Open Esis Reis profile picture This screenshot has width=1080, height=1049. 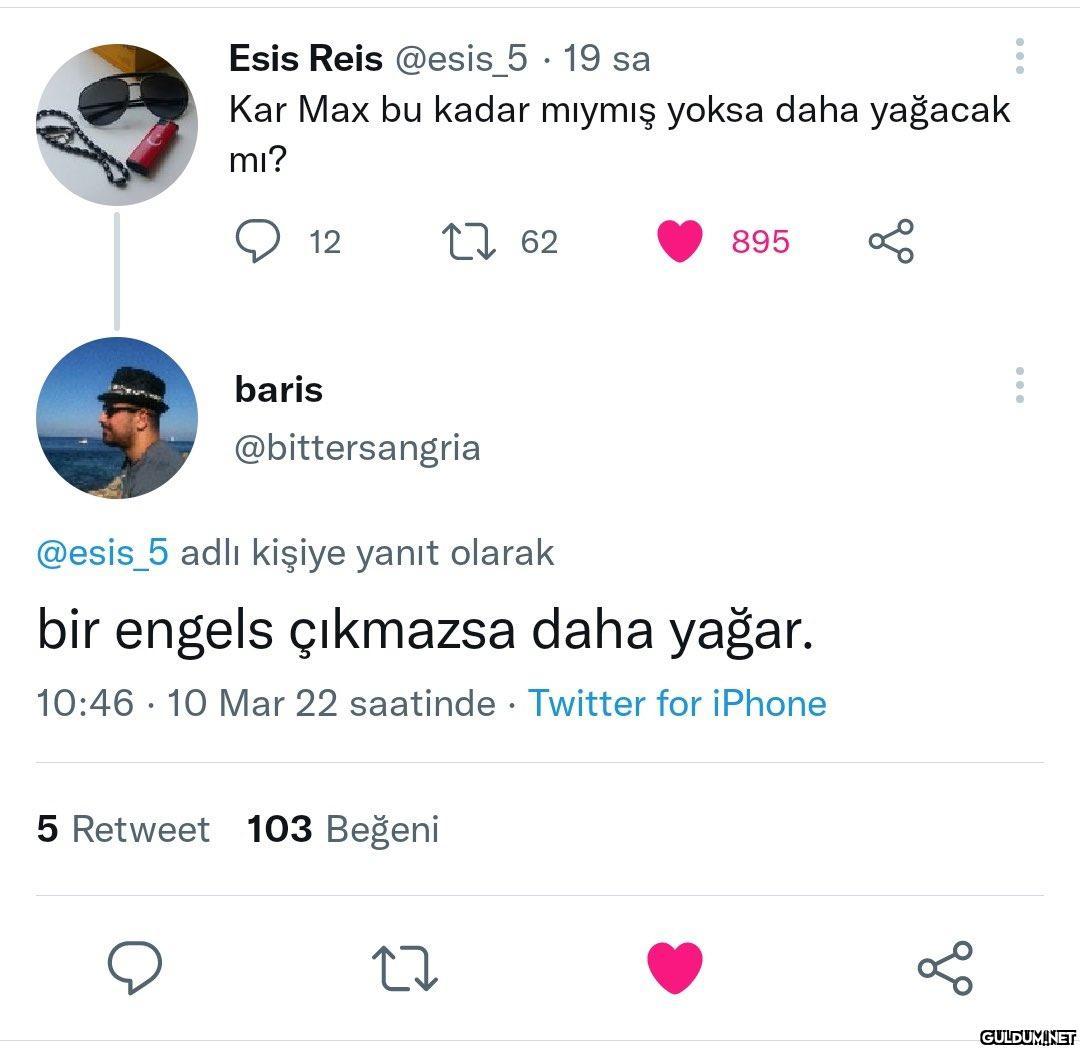(117, 125)
